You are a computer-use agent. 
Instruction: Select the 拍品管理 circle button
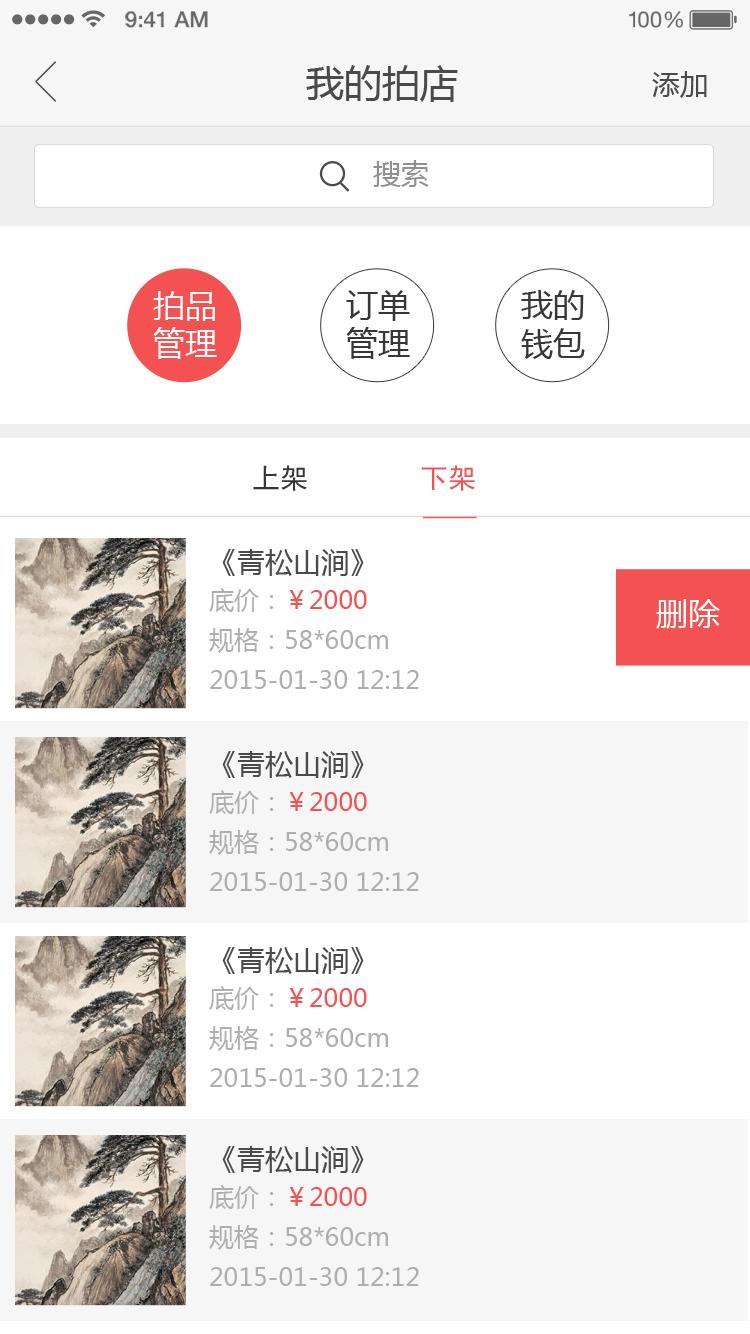[184, 325]
